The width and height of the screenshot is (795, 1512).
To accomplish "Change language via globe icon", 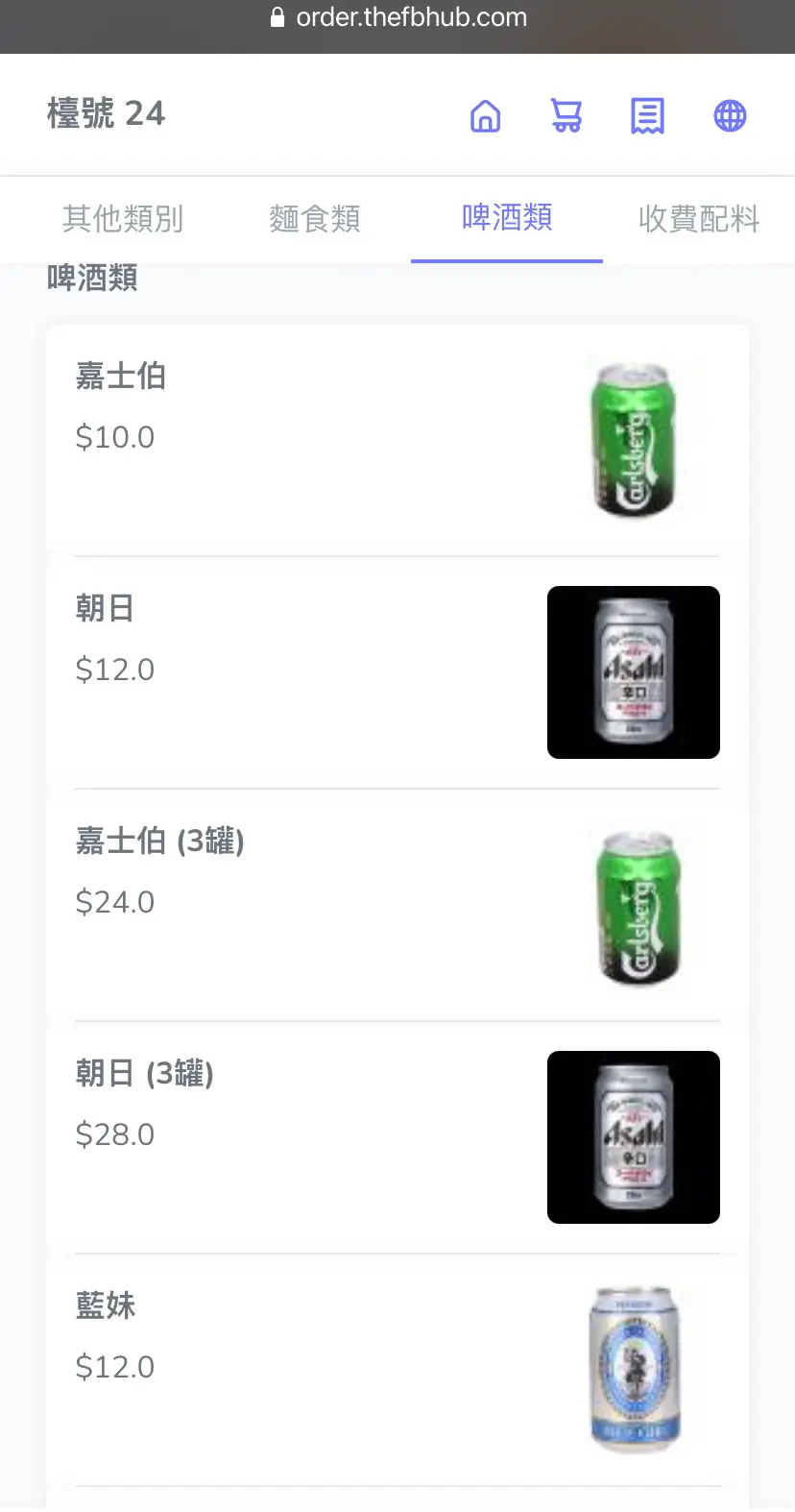I will pyautogui.click(x=730, y=116).
